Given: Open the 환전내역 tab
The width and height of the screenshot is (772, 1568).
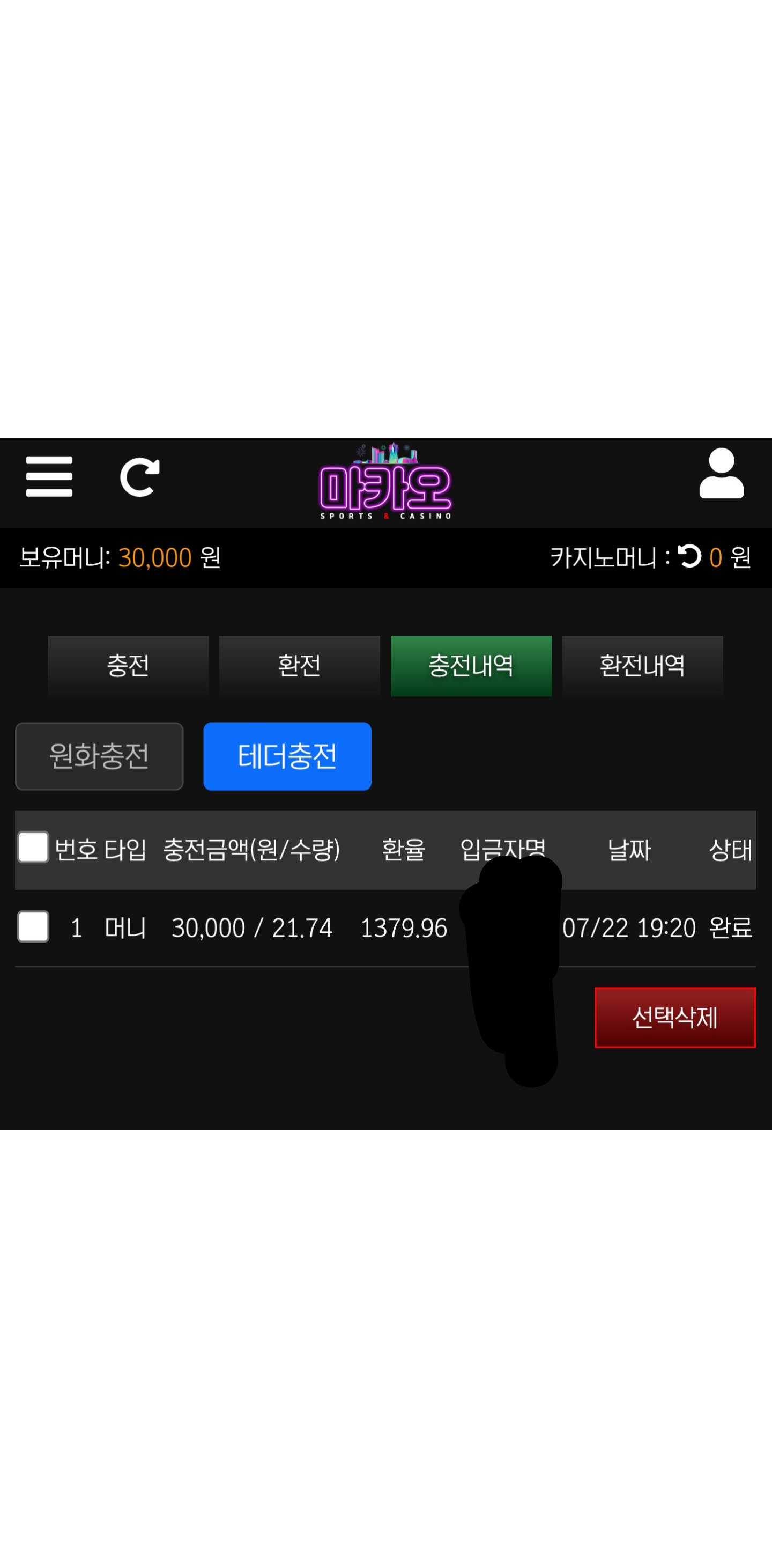Looking at the screenshot, I should click(x=642, y=665).
